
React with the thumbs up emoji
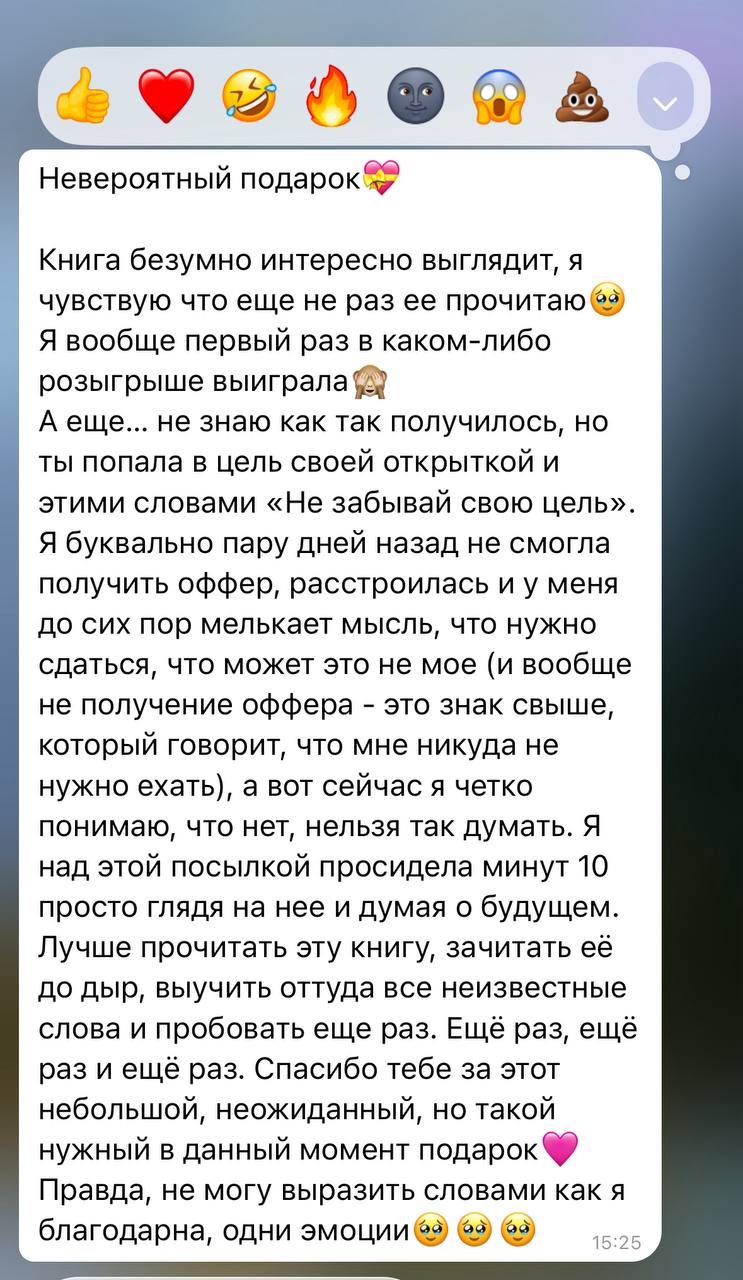coord(83,97)
